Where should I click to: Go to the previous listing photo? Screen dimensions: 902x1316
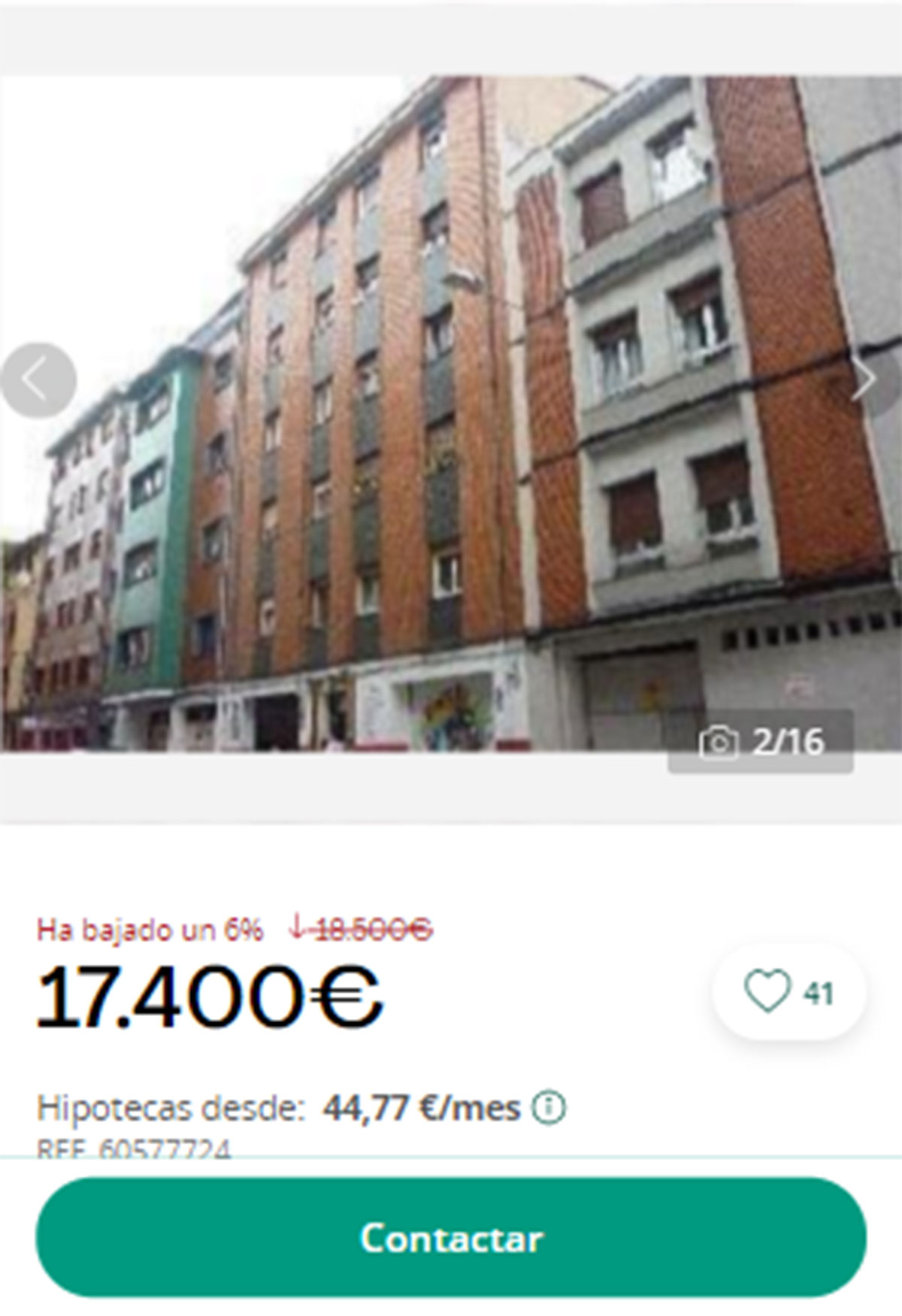tap(38, 380)
